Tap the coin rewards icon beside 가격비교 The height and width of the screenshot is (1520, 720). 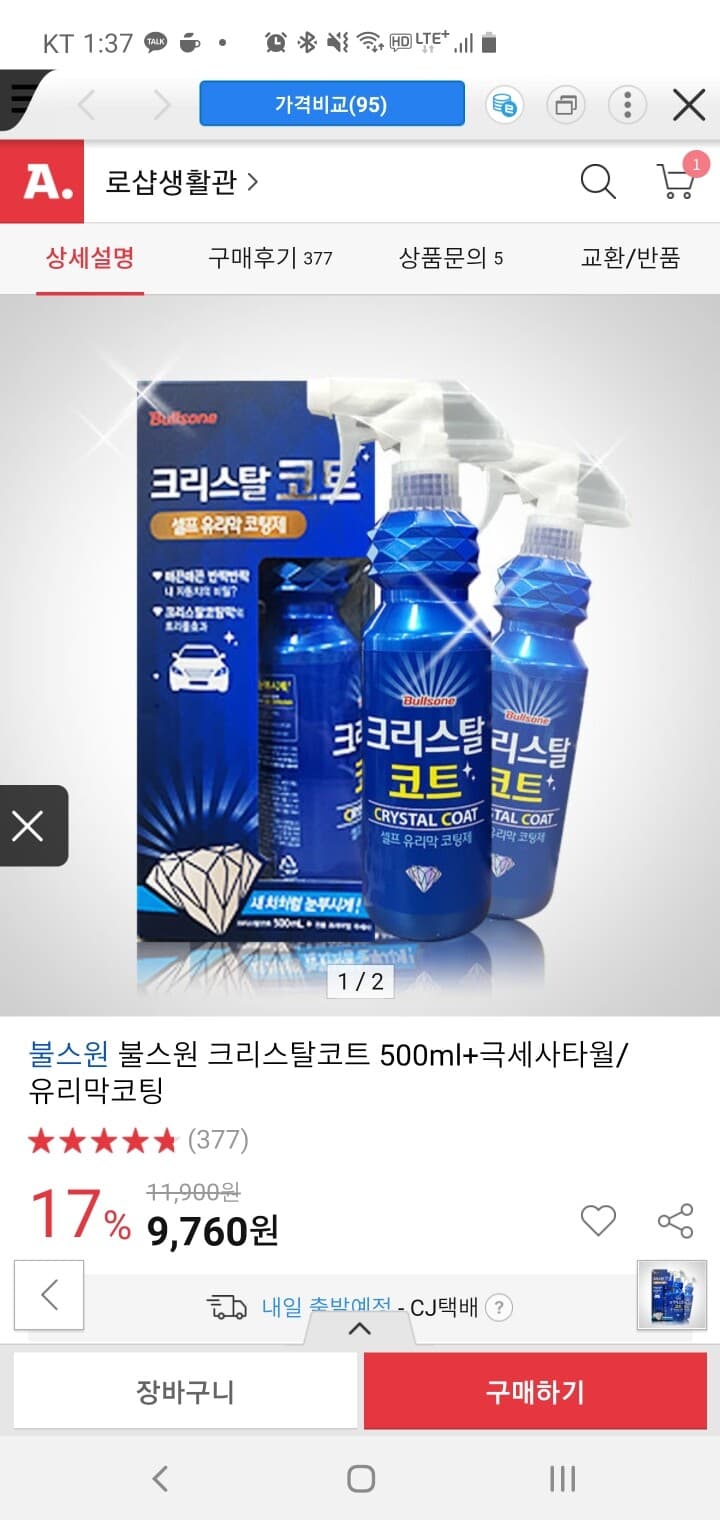point(504,104)
